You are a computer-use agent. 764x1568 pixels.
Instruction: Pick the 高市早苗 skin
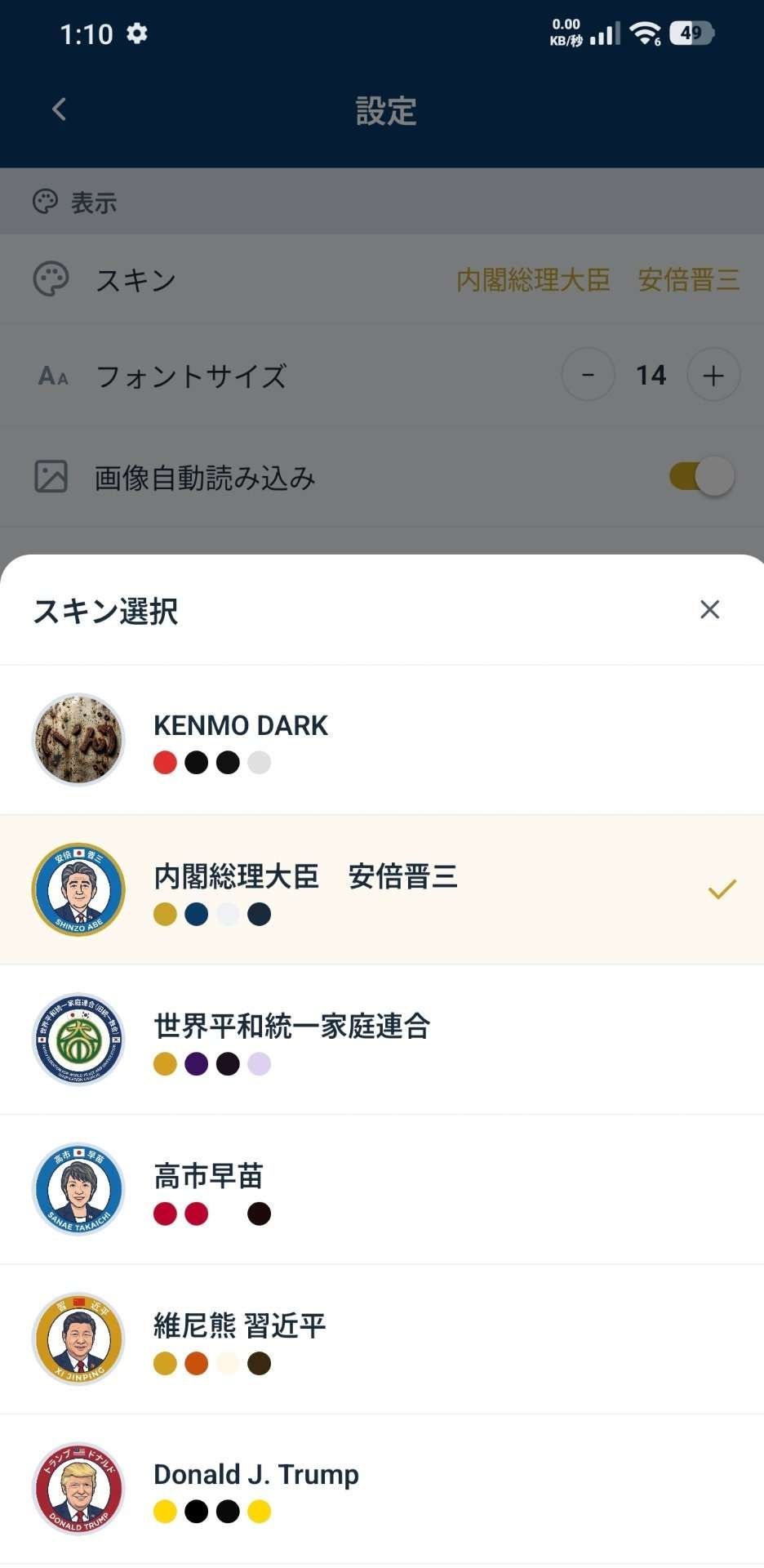point(381,1189)
